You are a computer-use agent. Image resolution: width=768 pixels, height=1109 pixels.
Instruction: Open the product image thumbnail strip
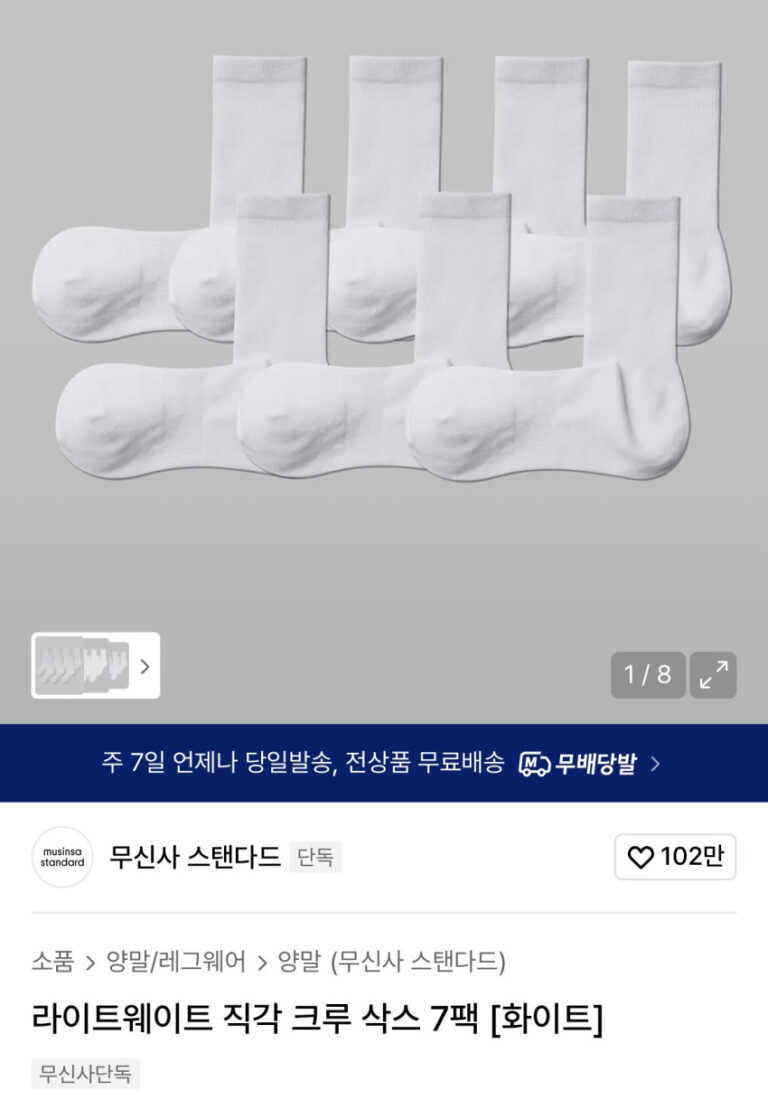click(x=95, y=666)
